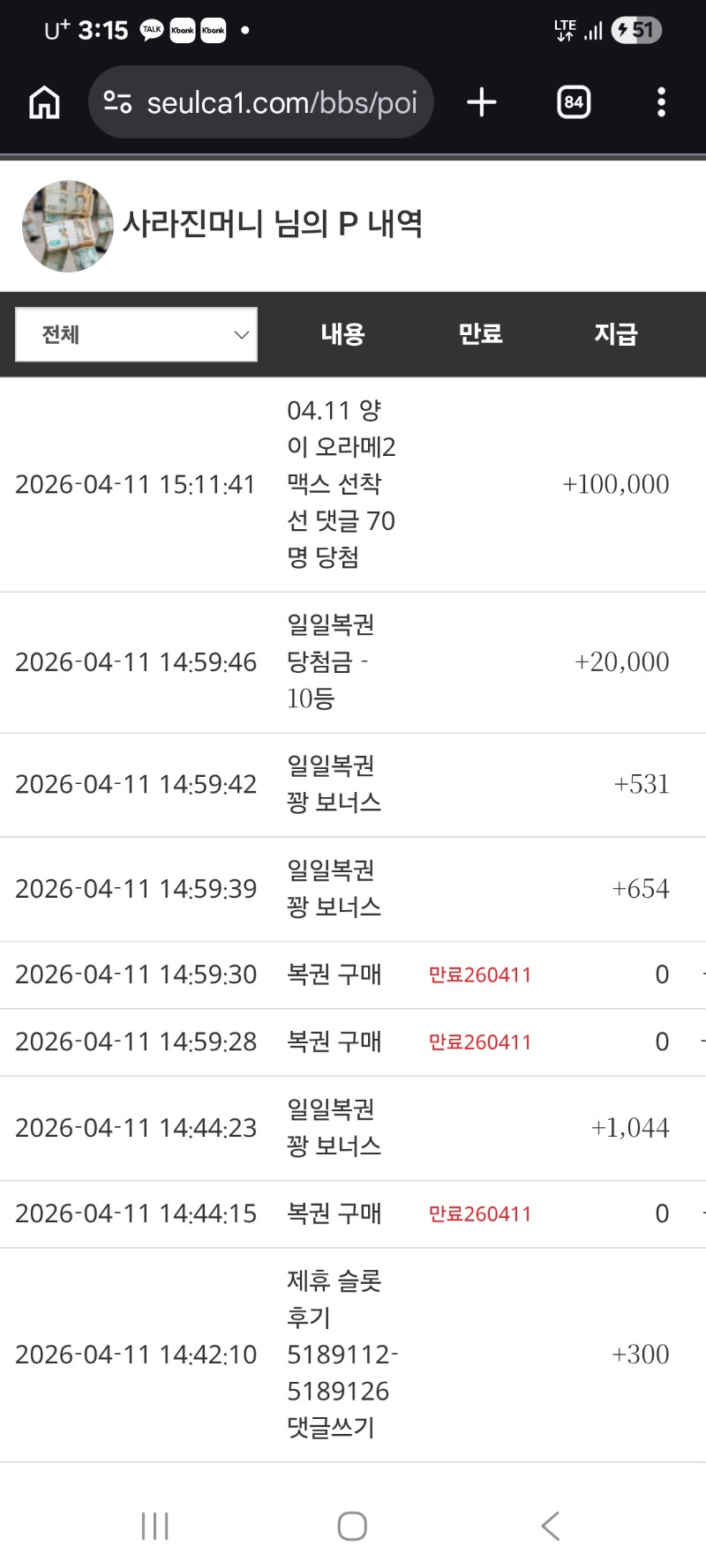The height and width of the screenshot is (1568, 706).
Task: Tap the system back button
Action: (x=551, y=1526)
